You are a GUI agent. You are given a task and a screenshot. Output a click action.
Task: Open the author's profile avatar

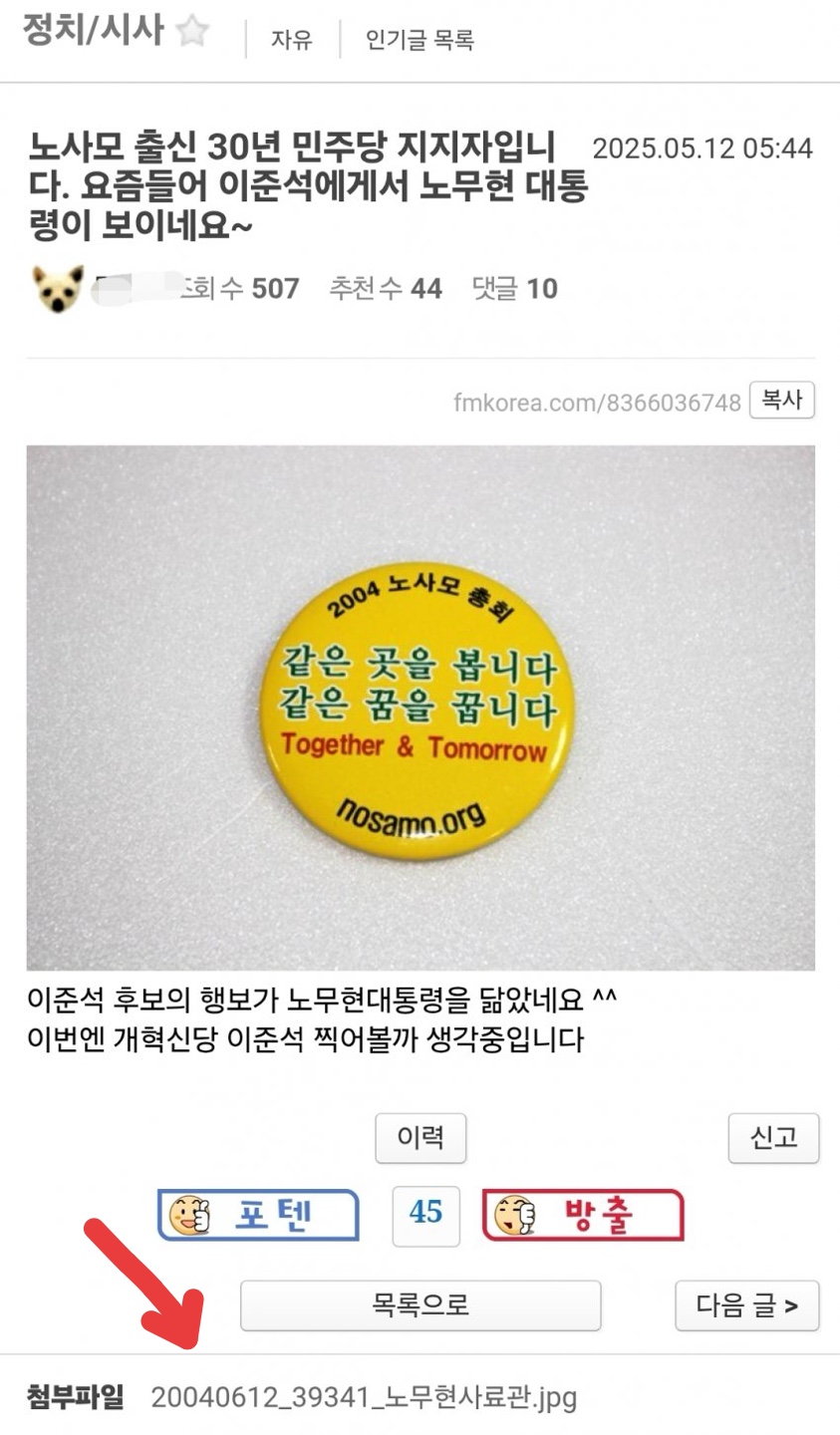pos(58,289)
